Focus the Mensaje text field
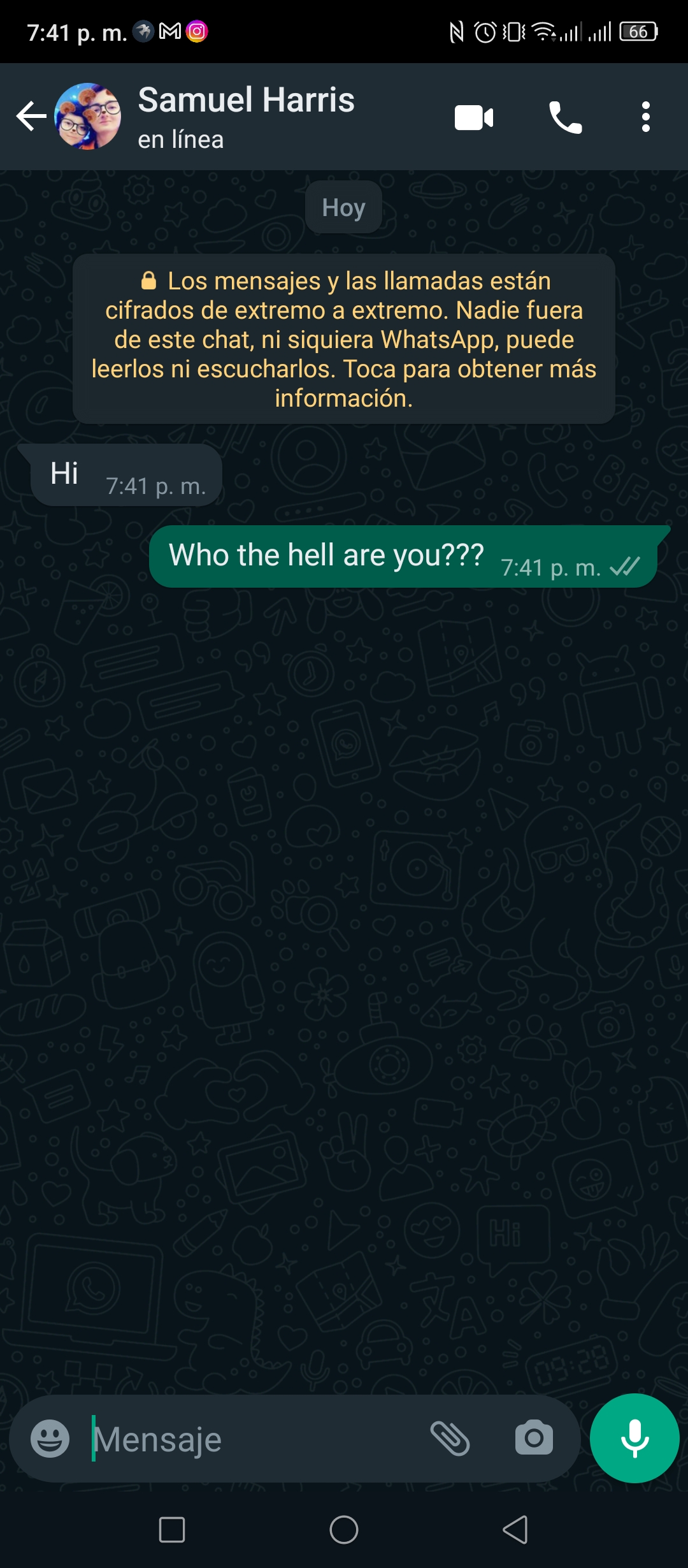Image resolution: width=688 pixels, height=1568 pixels. point(255,1439)
